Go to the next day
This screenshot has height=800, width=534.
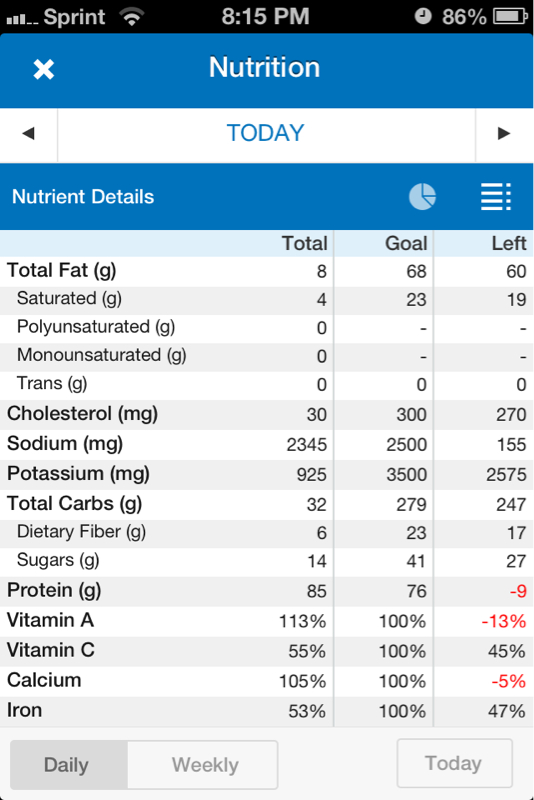[504, 134]
